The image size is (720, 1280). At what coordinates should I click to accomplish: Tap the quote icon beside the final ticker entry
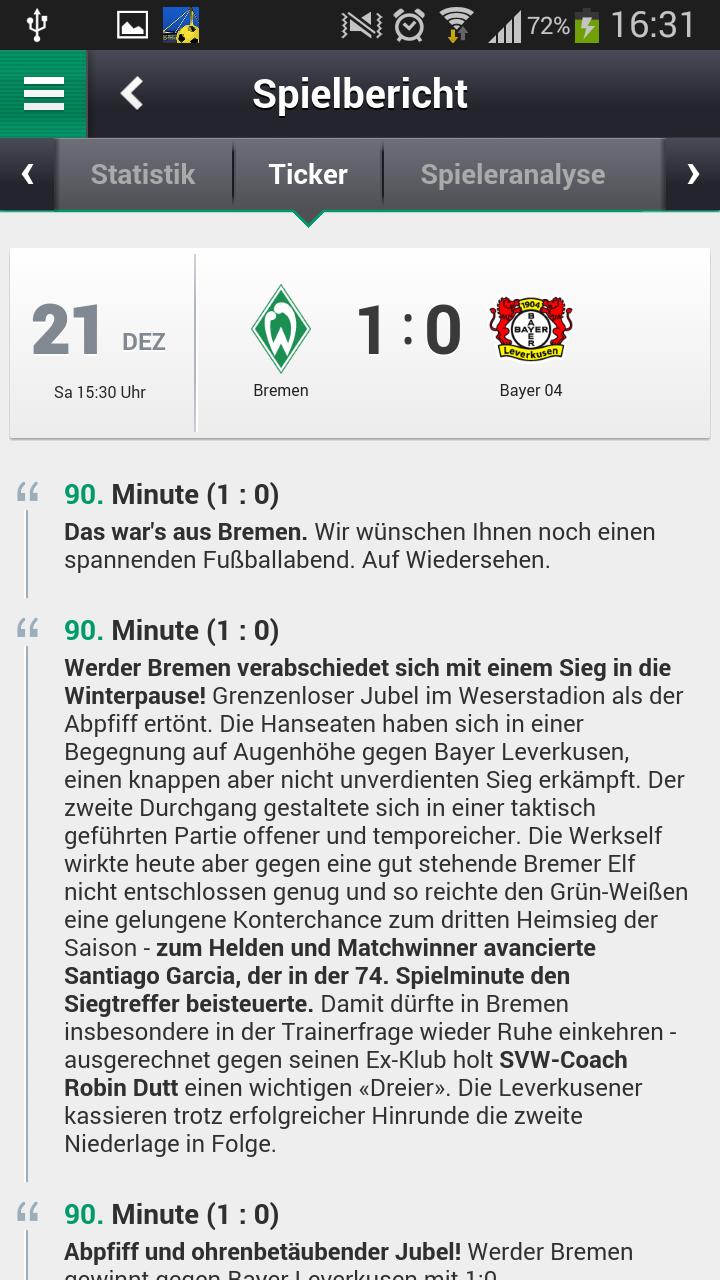coord(27,1215)
